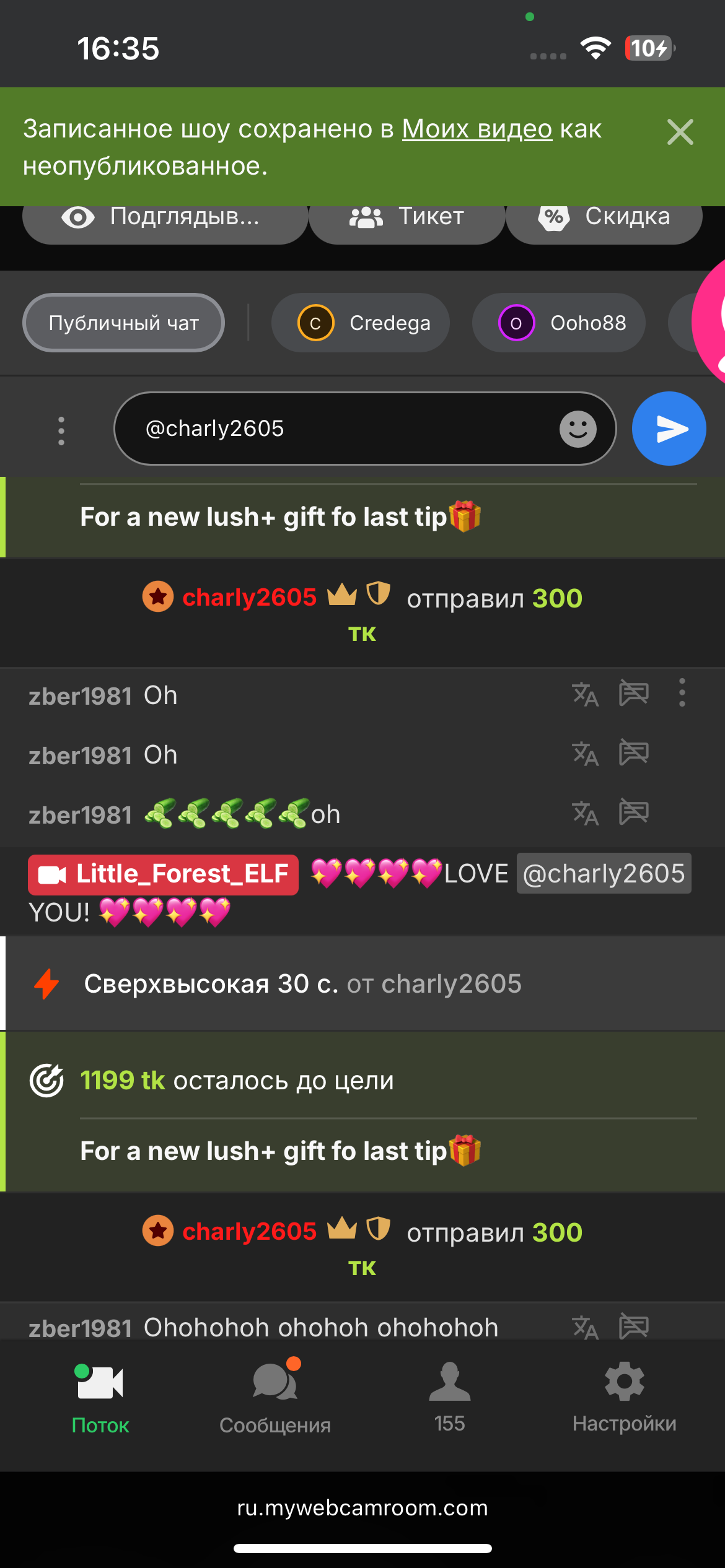725x1568 pixels.
Task: Open charly2605's profile from first tip notice
Action: (249, 598)
